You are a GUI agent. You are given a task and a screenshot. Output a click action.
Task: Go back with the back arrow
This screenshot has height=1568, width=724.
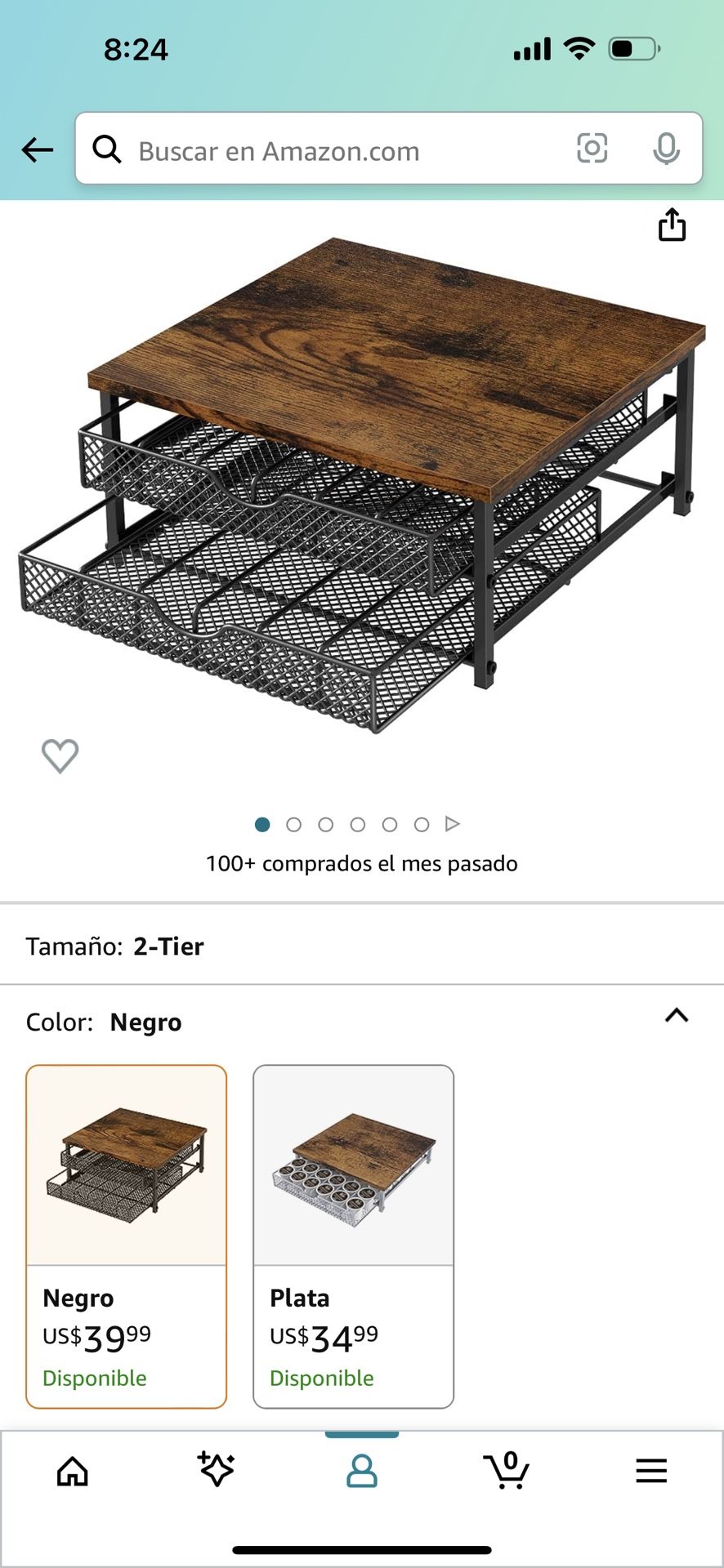37,149
